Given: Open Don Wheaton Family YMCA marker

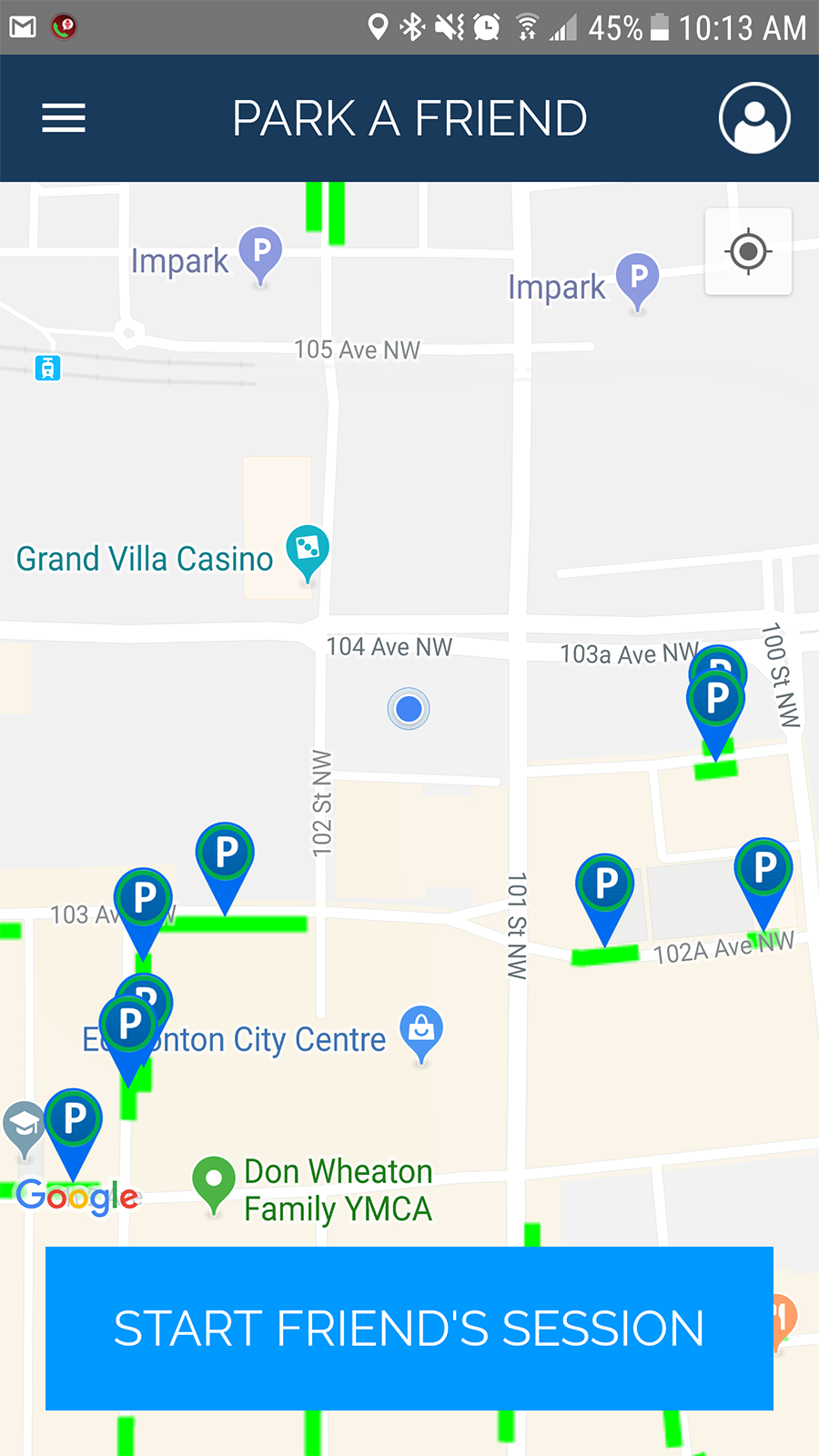Looking at the screenshot, I should click(214, 1180).
